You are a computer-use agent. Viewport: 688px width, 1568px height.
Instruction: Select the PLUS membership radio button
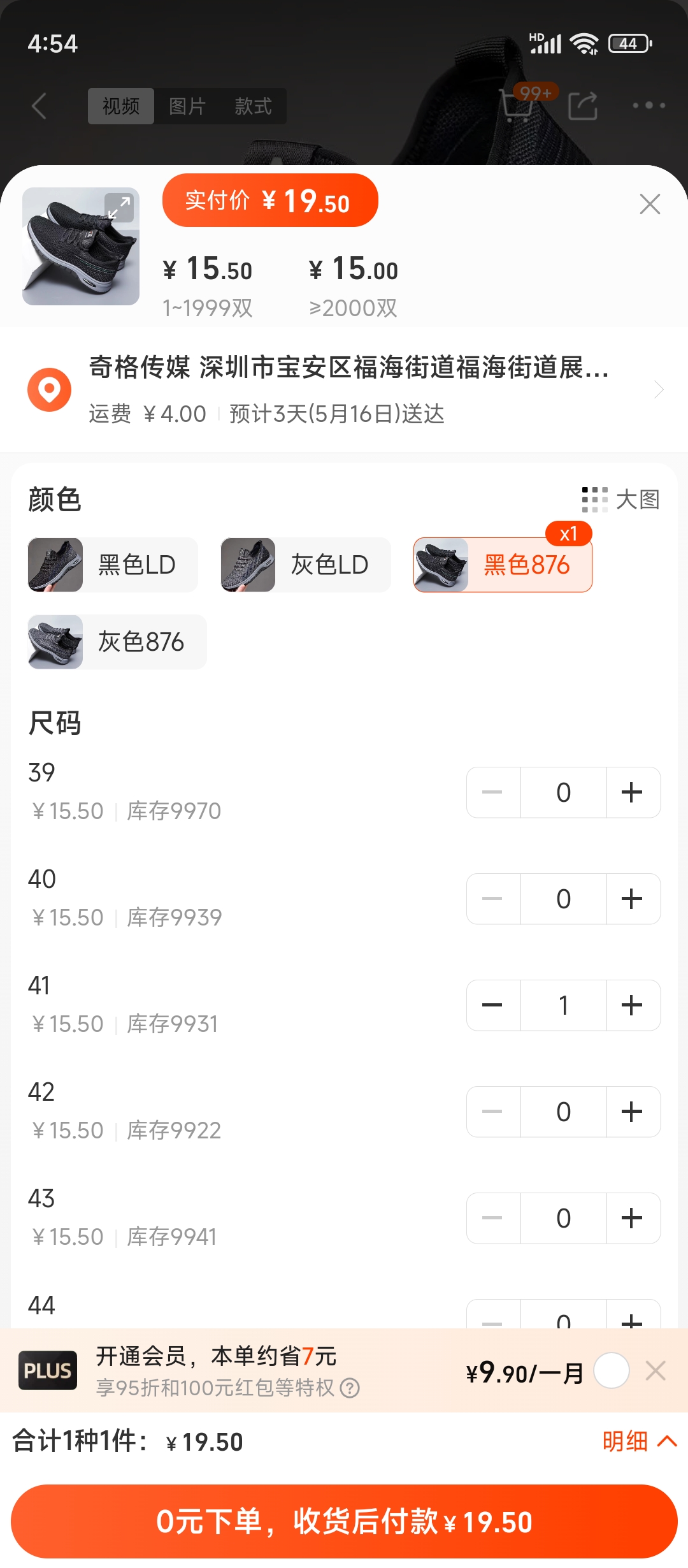tap(612, 1370)
